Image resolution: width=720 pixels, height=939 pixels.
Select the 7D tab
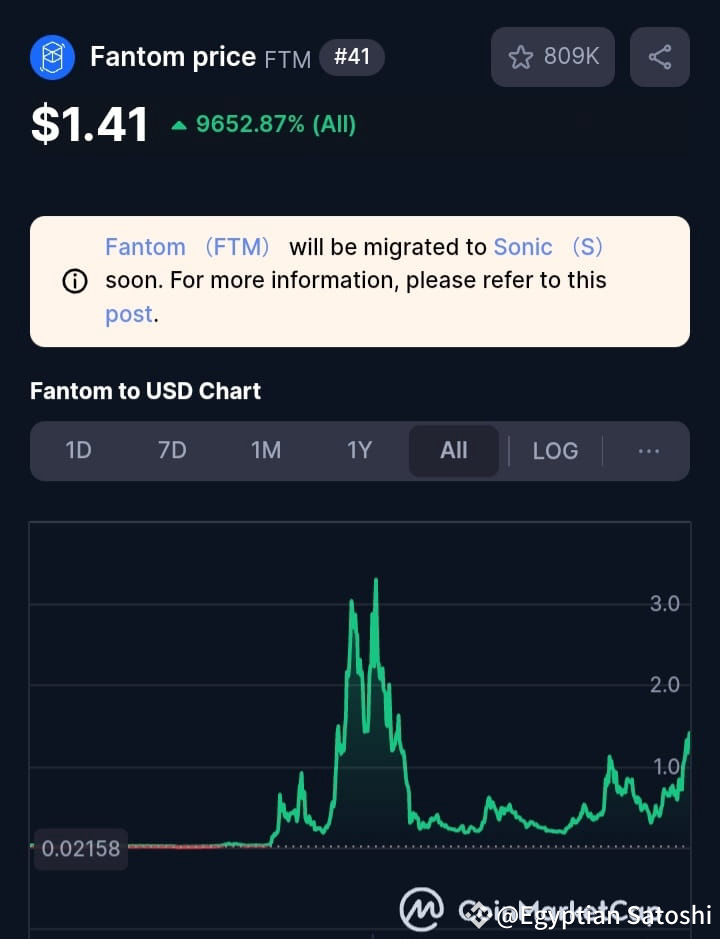tap(171, 451)
